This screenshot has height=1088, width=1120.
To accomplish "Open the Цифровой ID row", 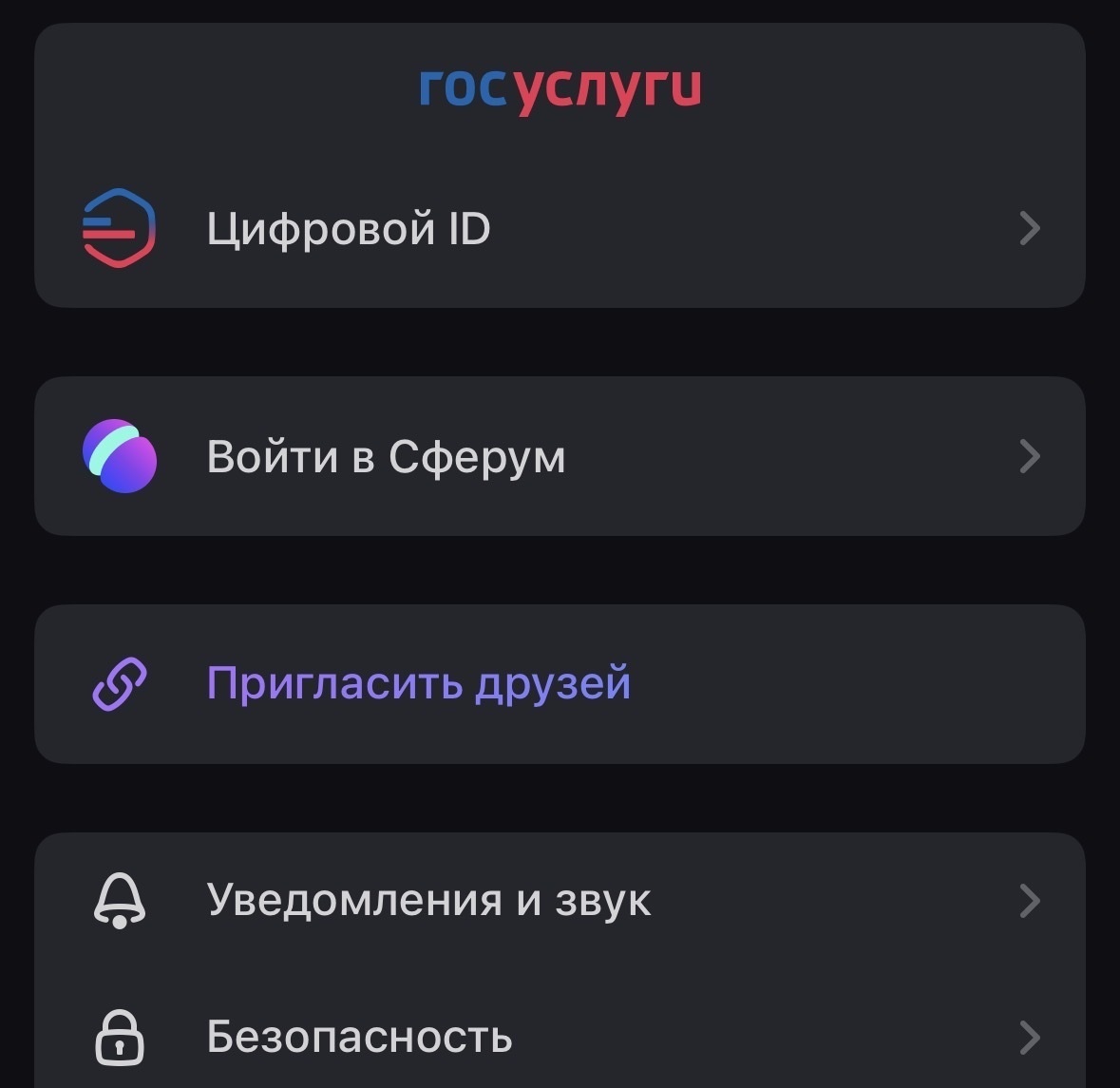I will [x=559, y=229].
